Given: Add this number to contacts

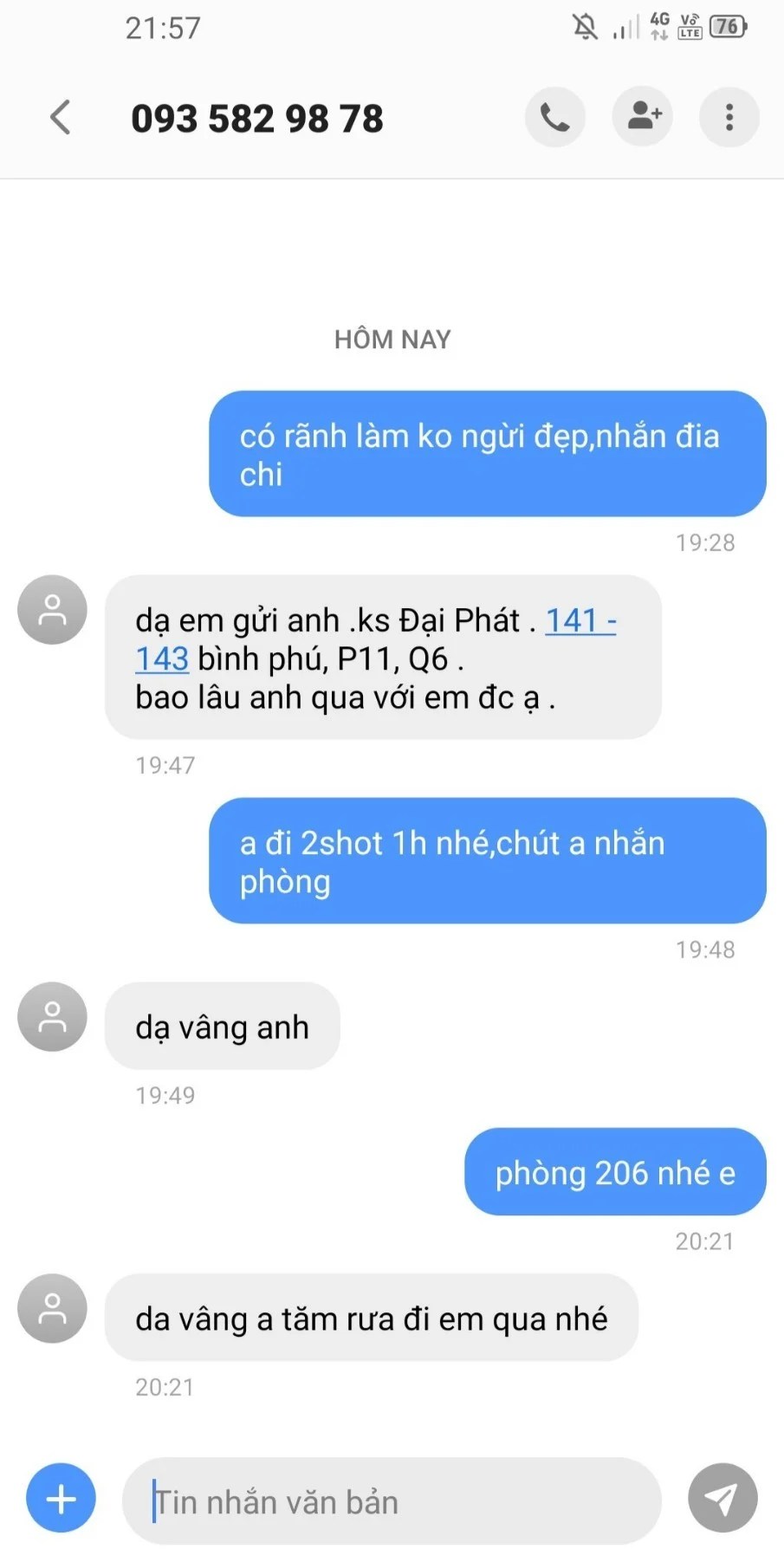Looking at the screenshot, I should [x=643, y=117].
